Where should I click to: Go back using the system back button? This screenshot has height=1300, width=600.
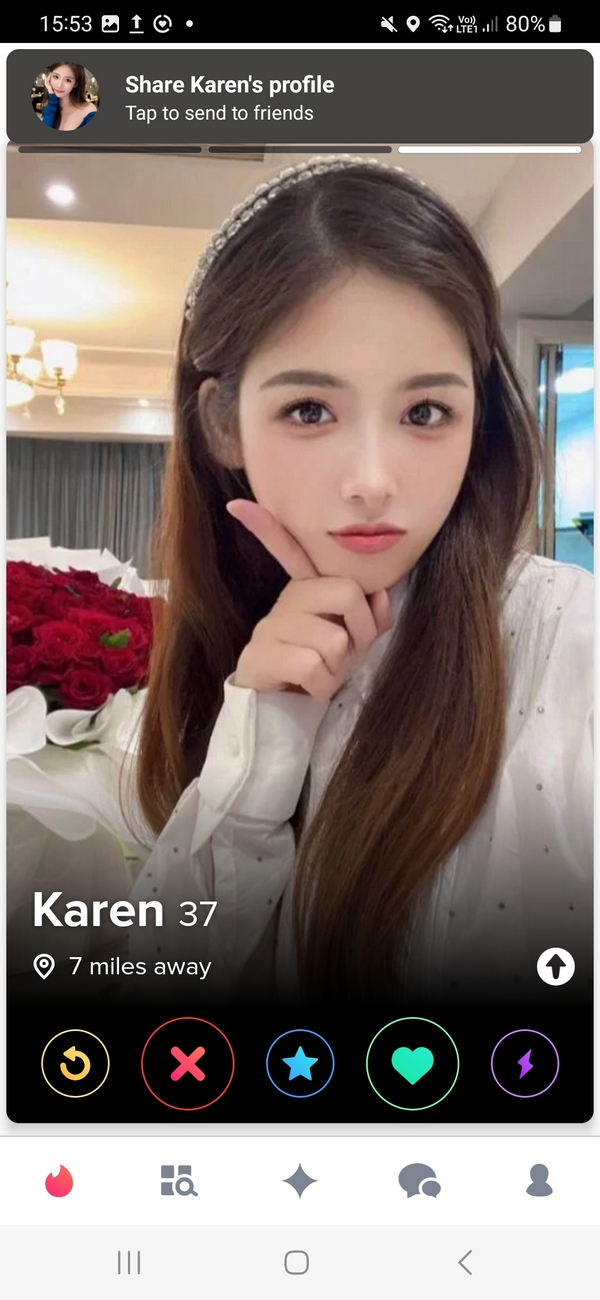pos(465,1263)
